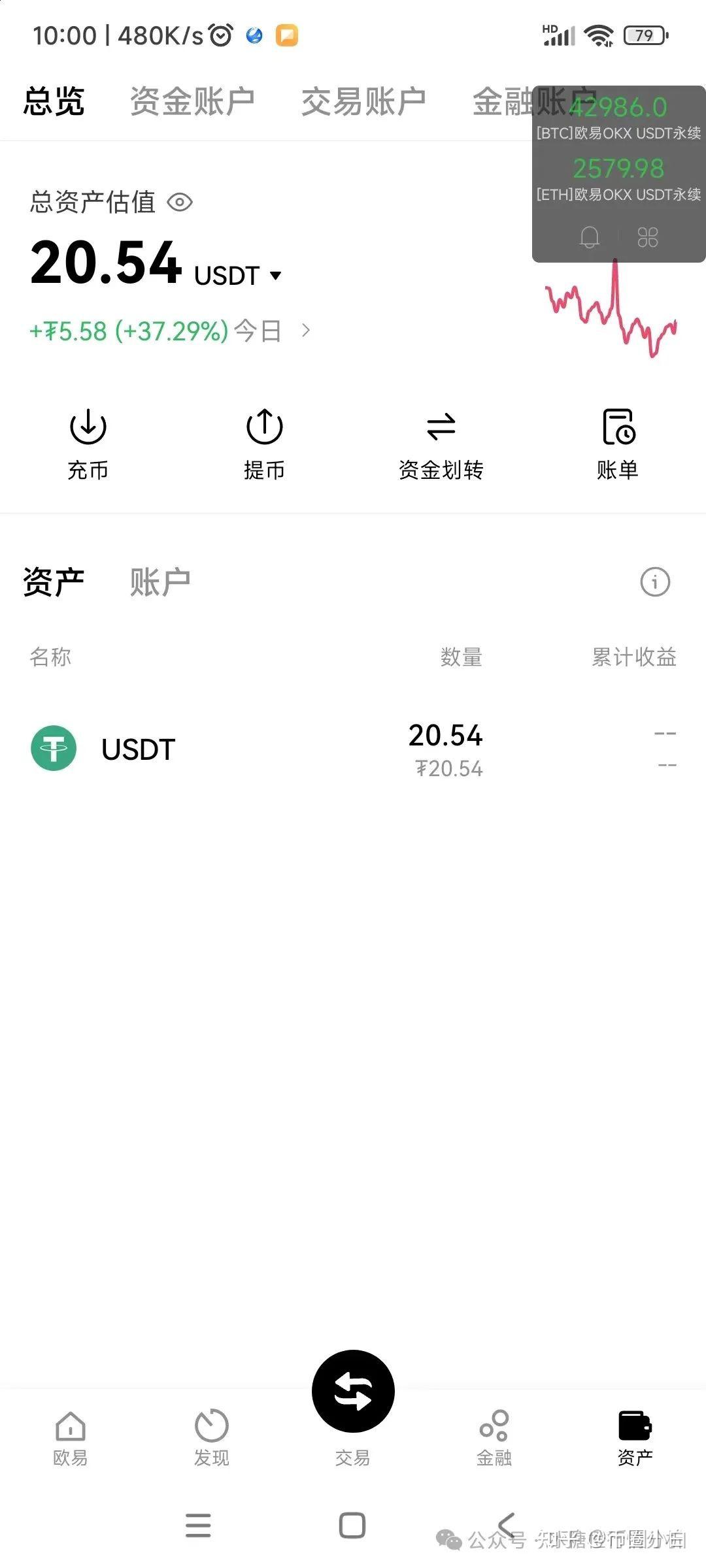
Task: Hide the total asset value with the eye icon
Action: 180,203
